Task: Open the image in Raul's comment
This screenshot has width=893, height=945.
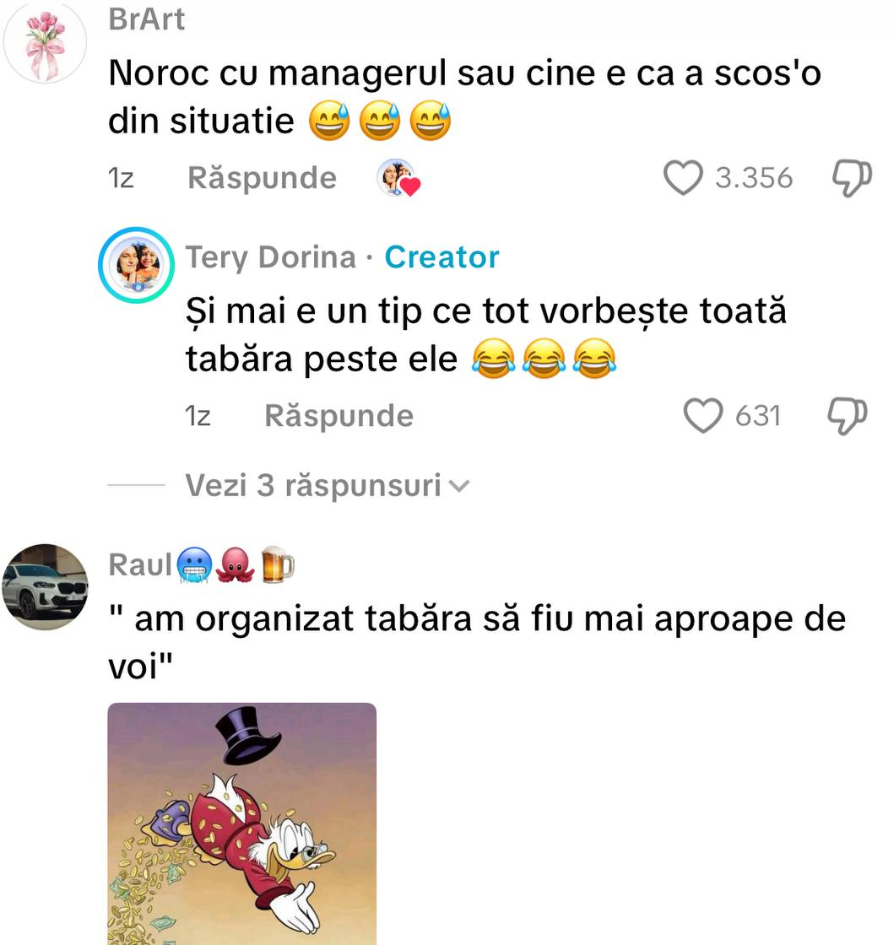Action: click(x=242, y=823)
